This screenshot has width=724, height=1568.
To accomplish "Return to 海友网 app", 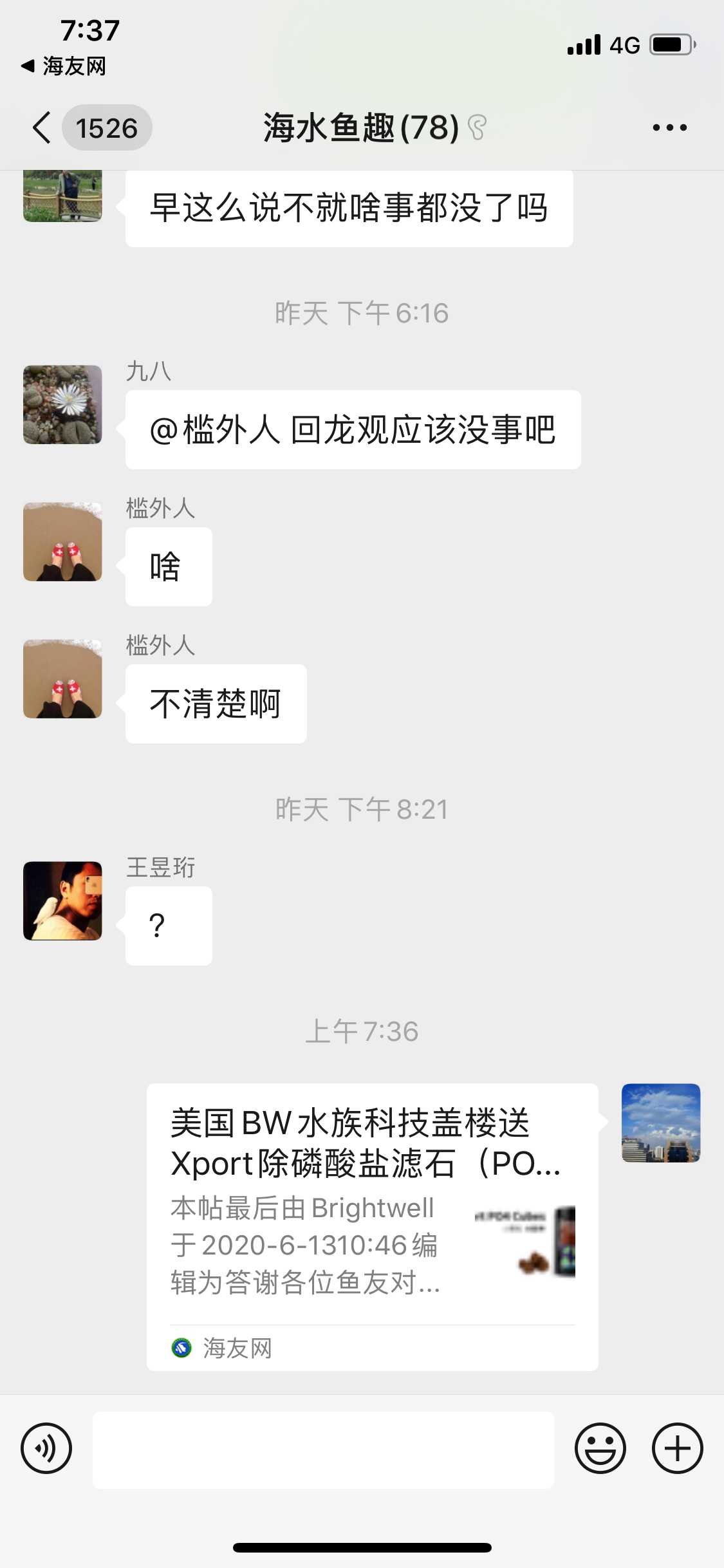I will (63, 66).
